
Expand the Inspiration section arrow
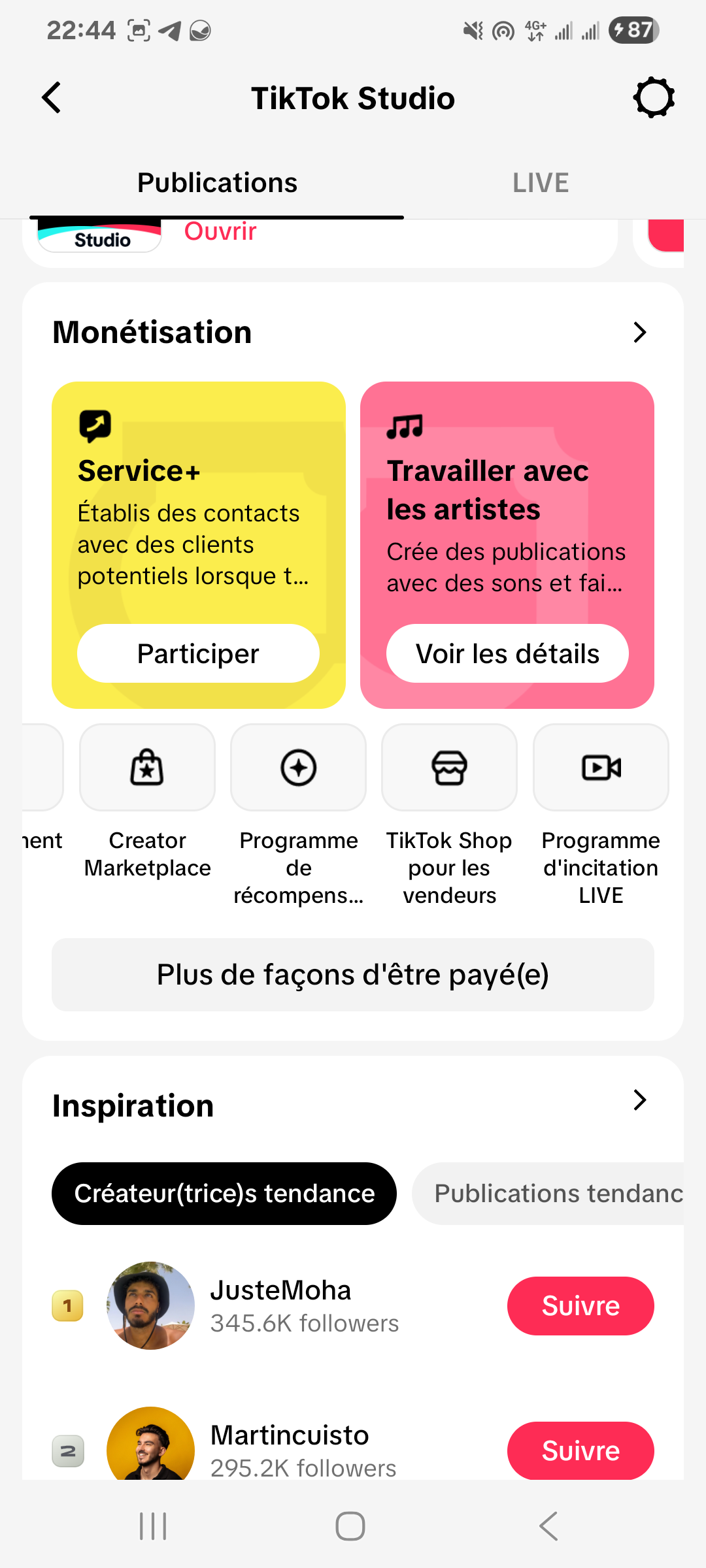pyautogui.click(x=639, y=1100)
